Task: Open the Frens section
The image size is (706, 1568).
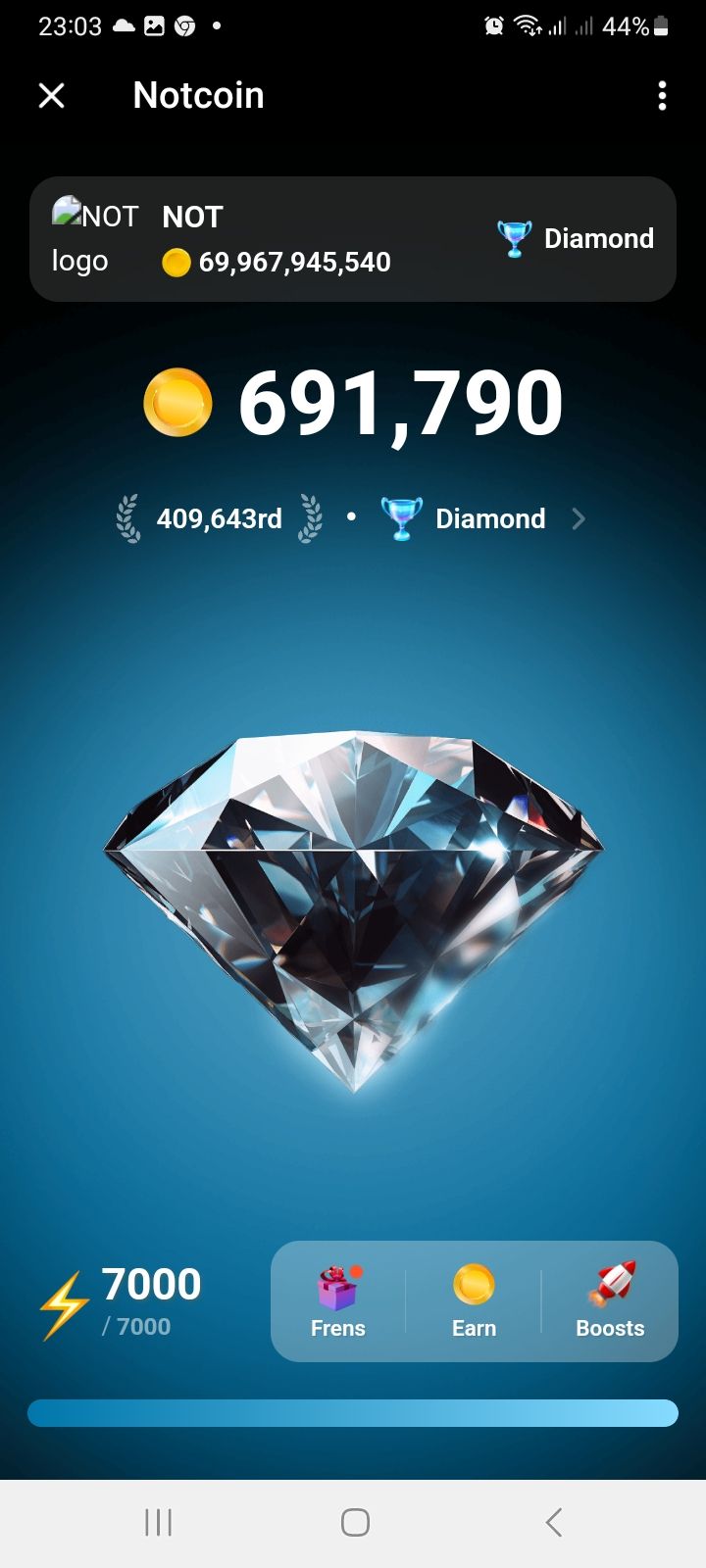Action: click(337, 1300)
